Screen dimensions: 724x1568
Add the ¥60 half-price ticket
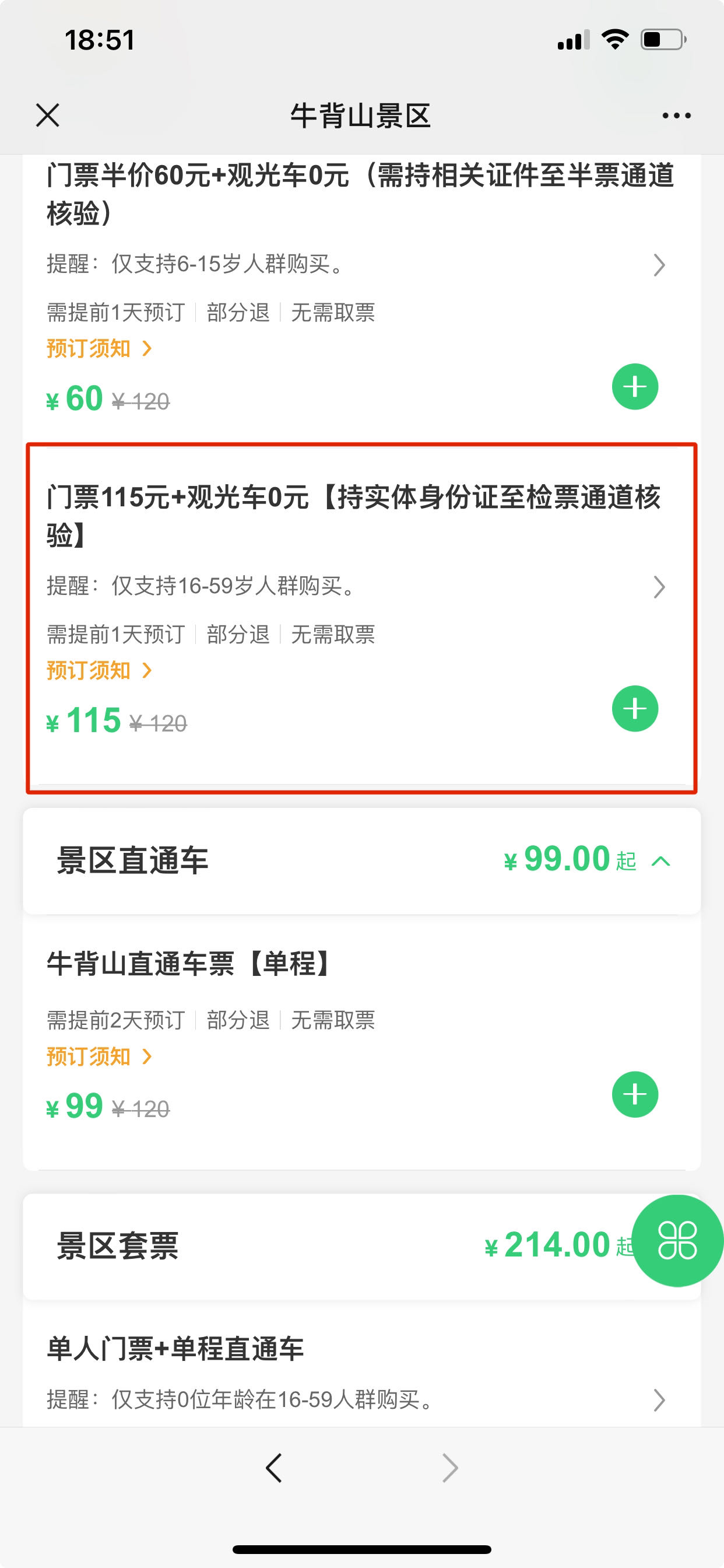tap(635, 387)
